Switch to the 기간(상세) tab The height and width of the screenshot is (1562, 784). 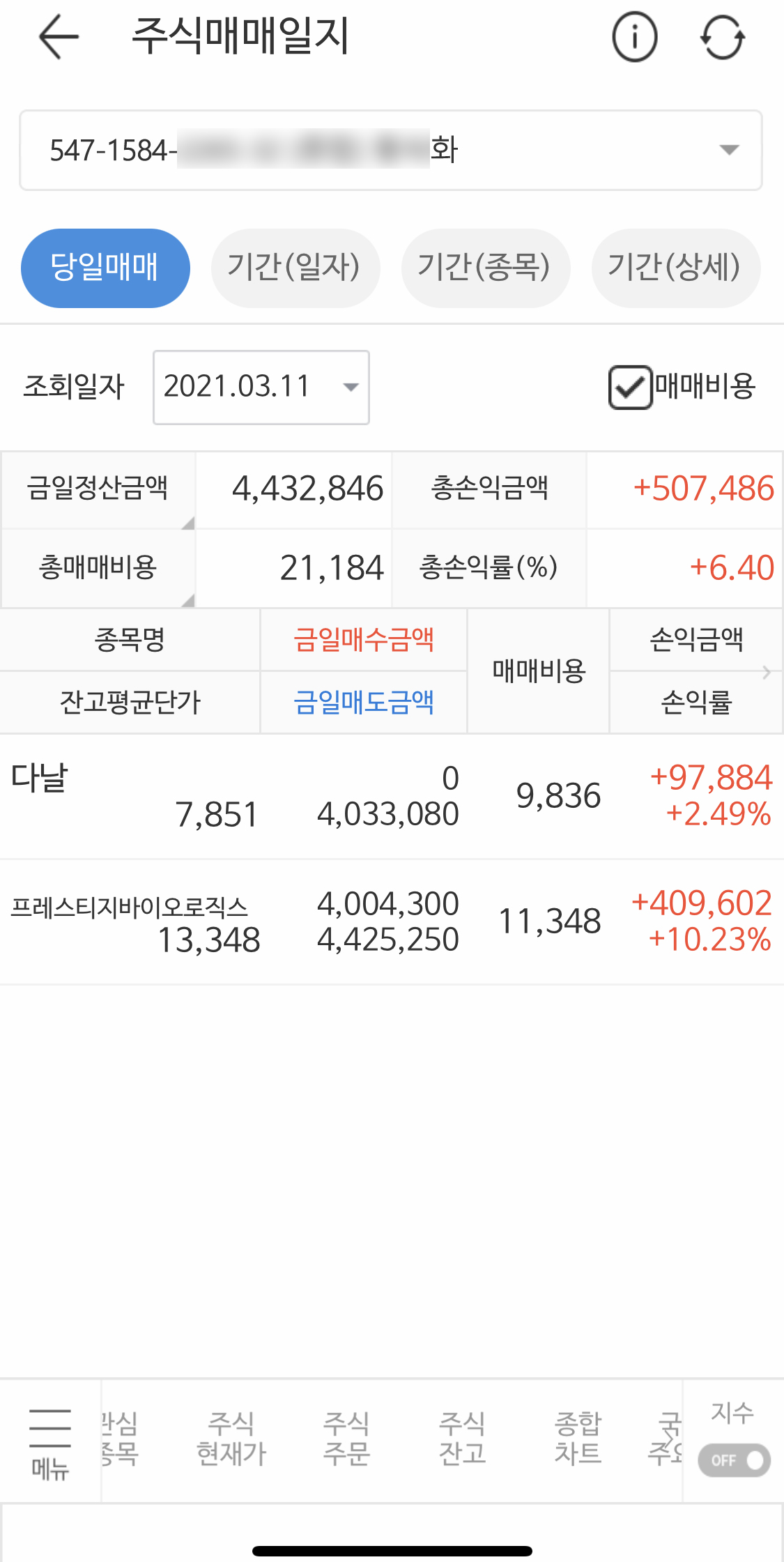tap(676, 268)
